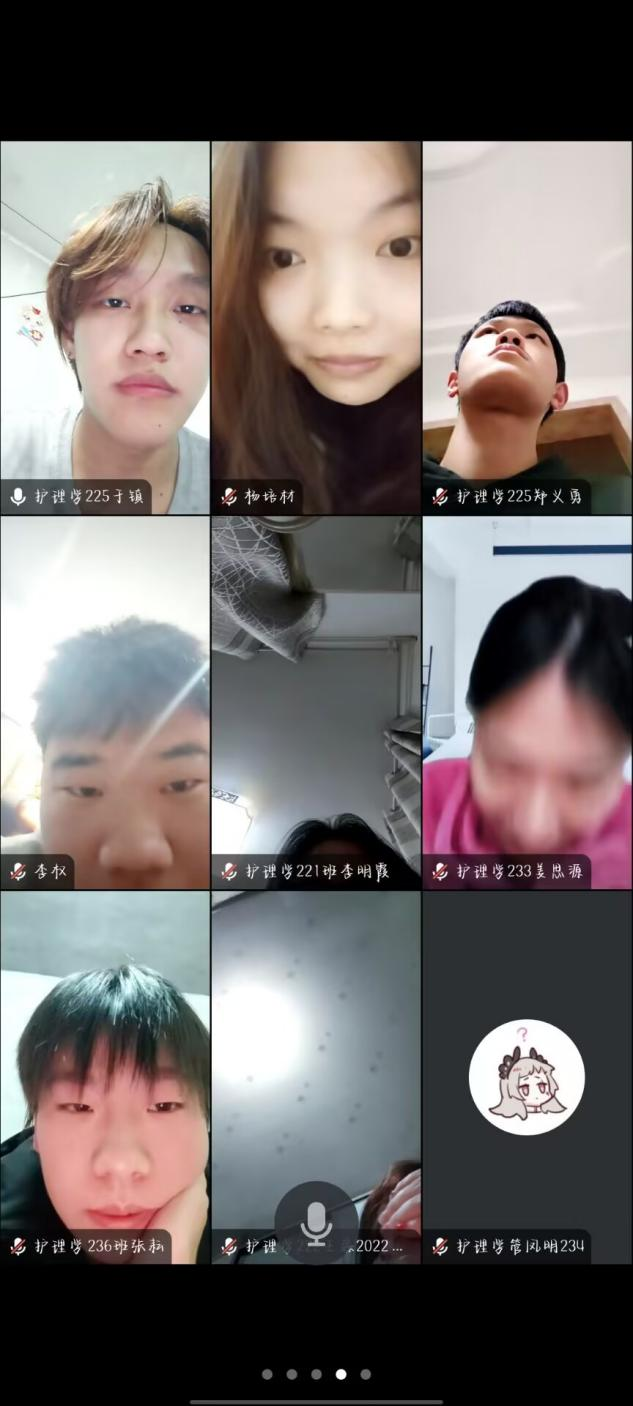Viewport: 633px width, 1406px height.
Task: Tap 李权's video tile
Action: pos(105,702)
